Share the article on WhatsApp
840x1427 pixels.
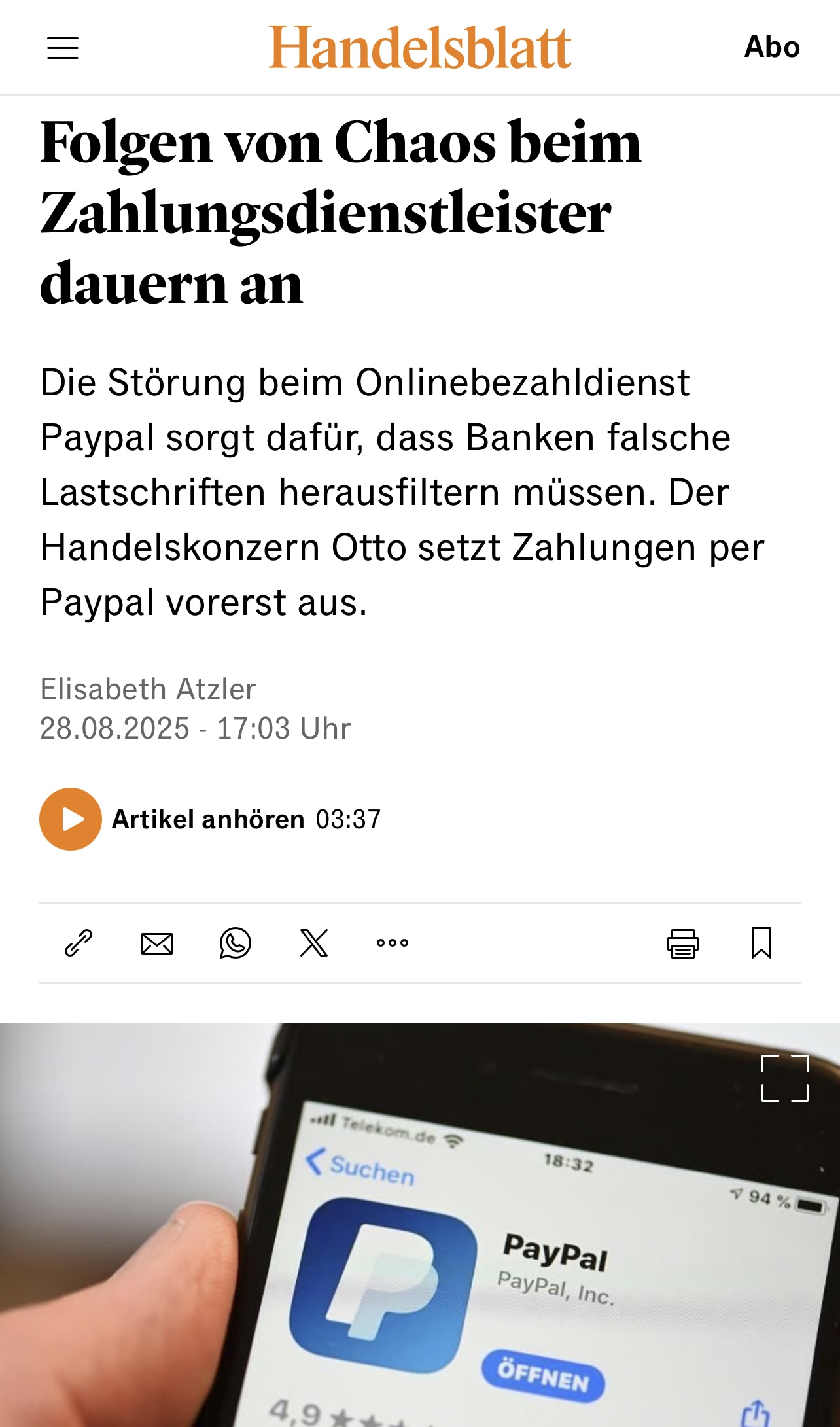point(236,943)
